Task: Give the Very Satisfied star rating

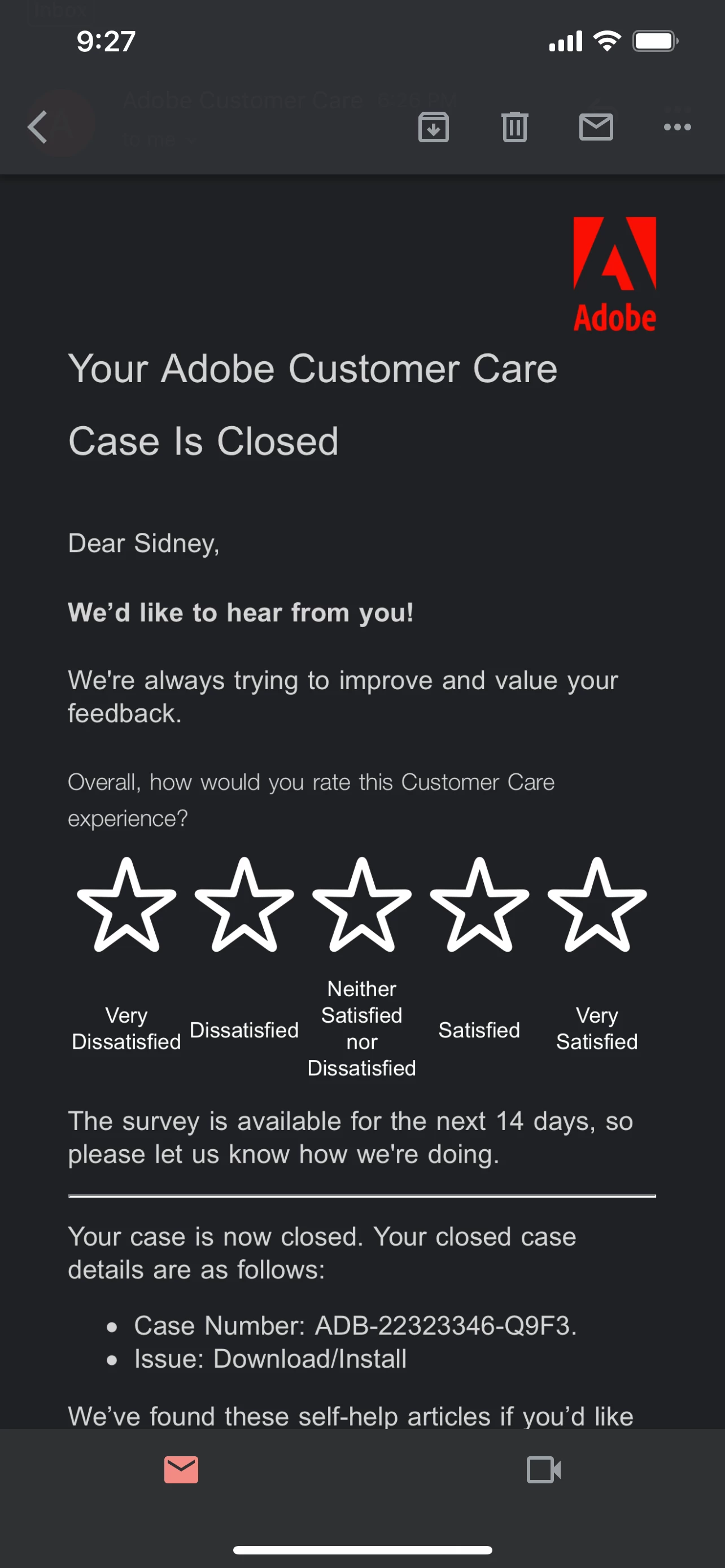Action: [x=597, y=906]
